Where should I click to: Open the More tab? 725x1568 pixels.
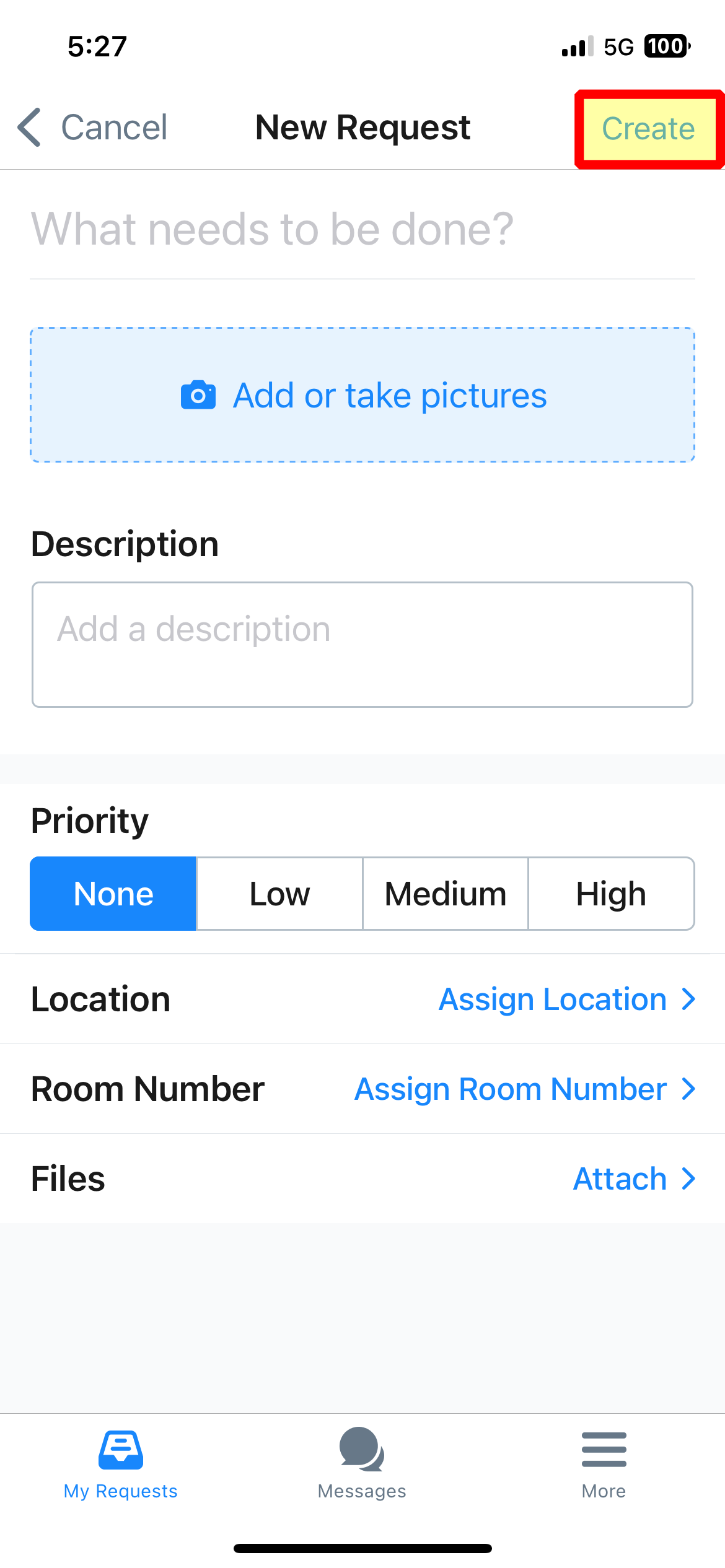pos(604,1465)
